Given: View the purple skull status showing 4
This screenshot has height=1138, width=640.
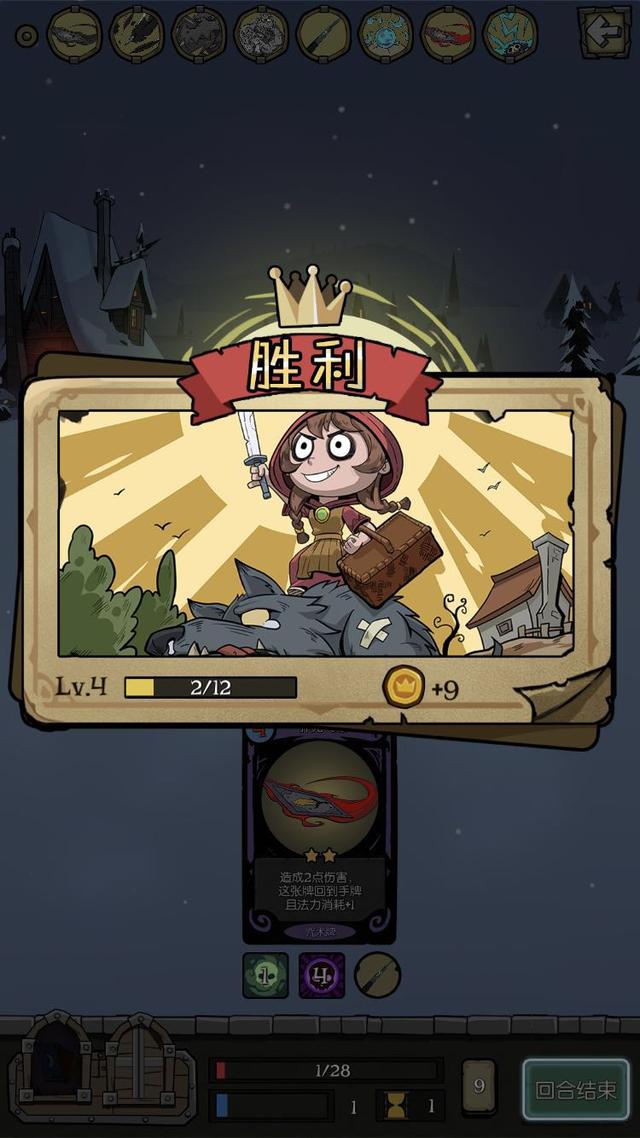Looking at the screenshot, I should click(321, 975).
